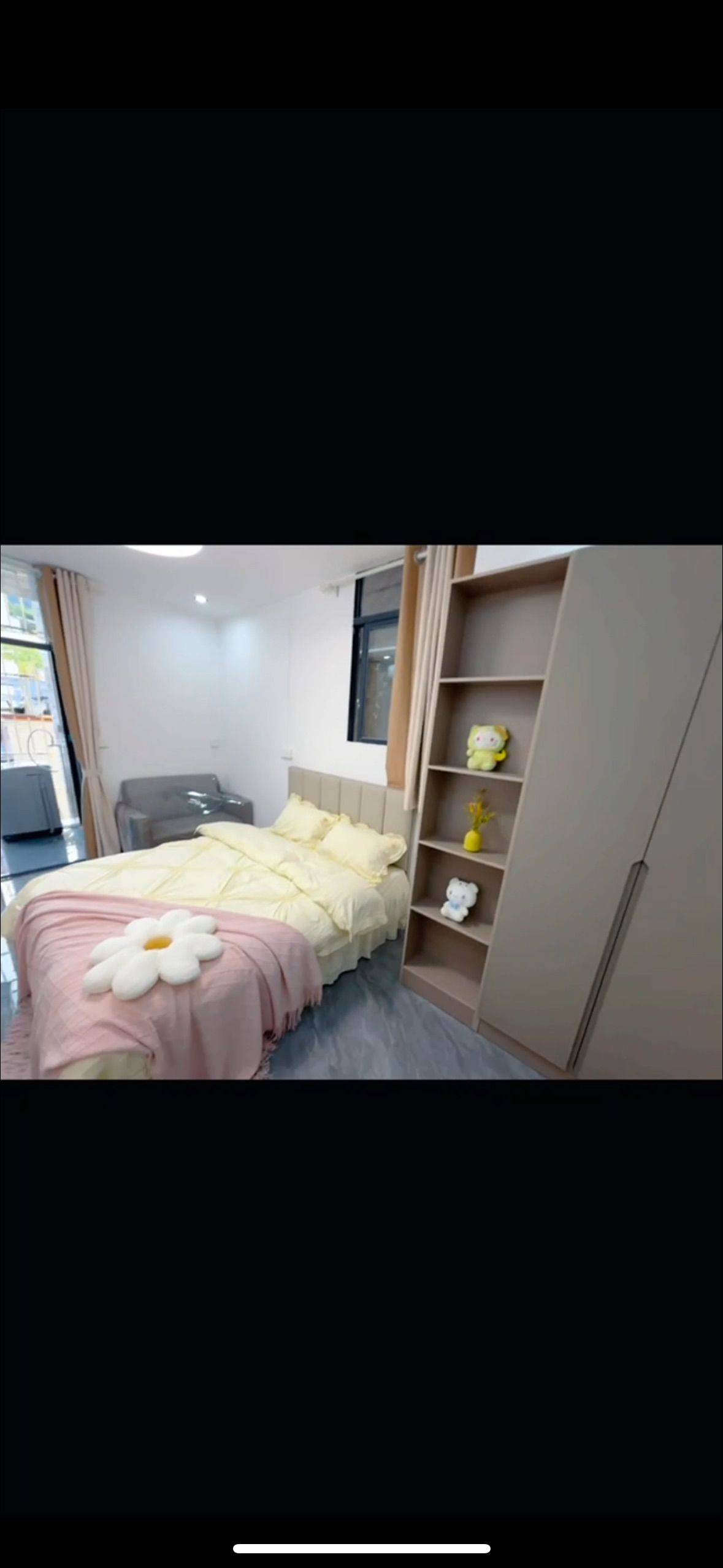Tap the bedroom video to show controls
The width and height of the screenshot is (723, 1568).
361,812
